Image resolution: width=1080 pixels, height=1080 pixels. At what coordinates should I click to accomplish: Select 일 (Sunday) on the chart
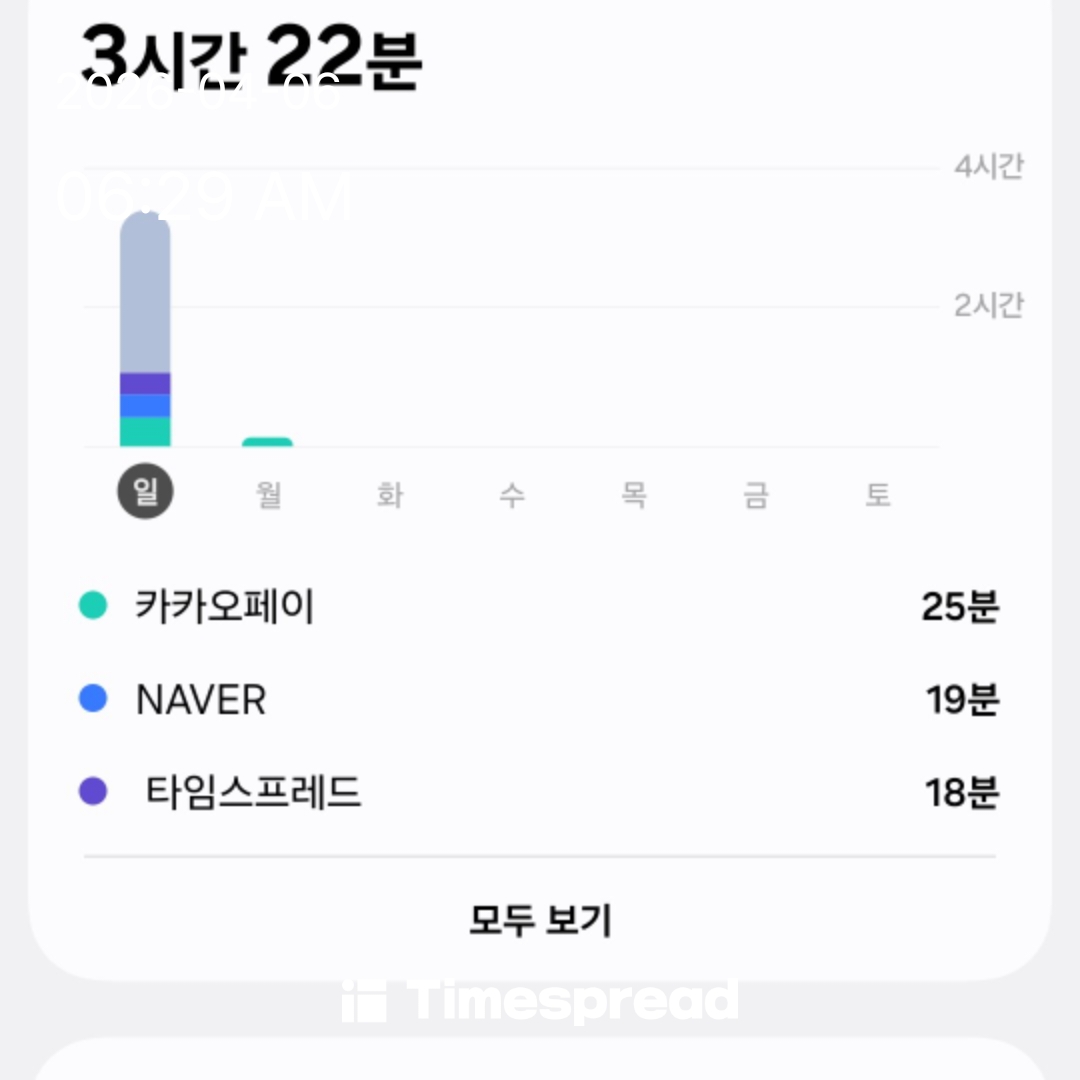click(146, 492)
